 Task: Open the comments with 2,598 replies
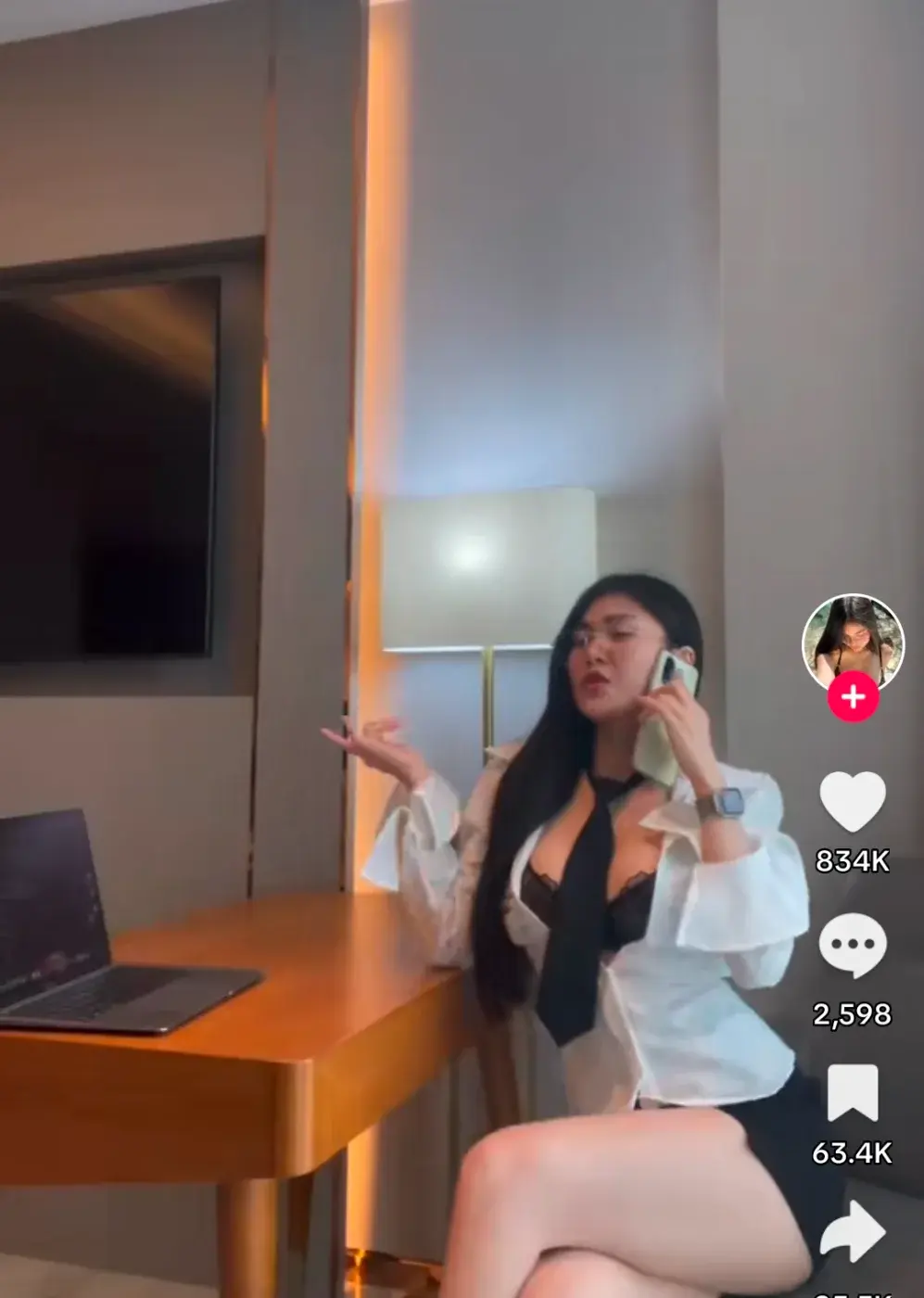click(853, 945)
